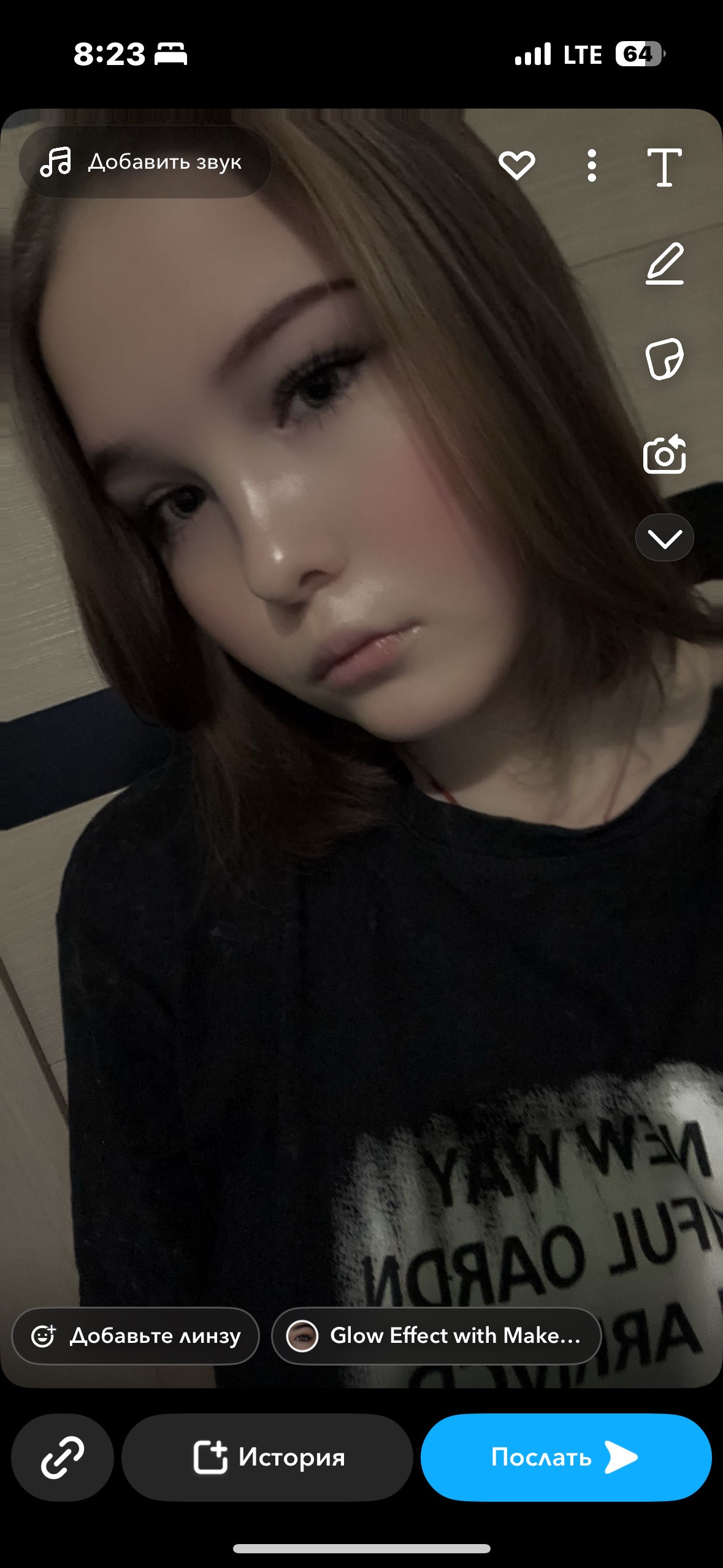Screen dimensions: 723x1568
Task: Open the Glow Effect with Make… lens chip
Action: point(436,1336)
